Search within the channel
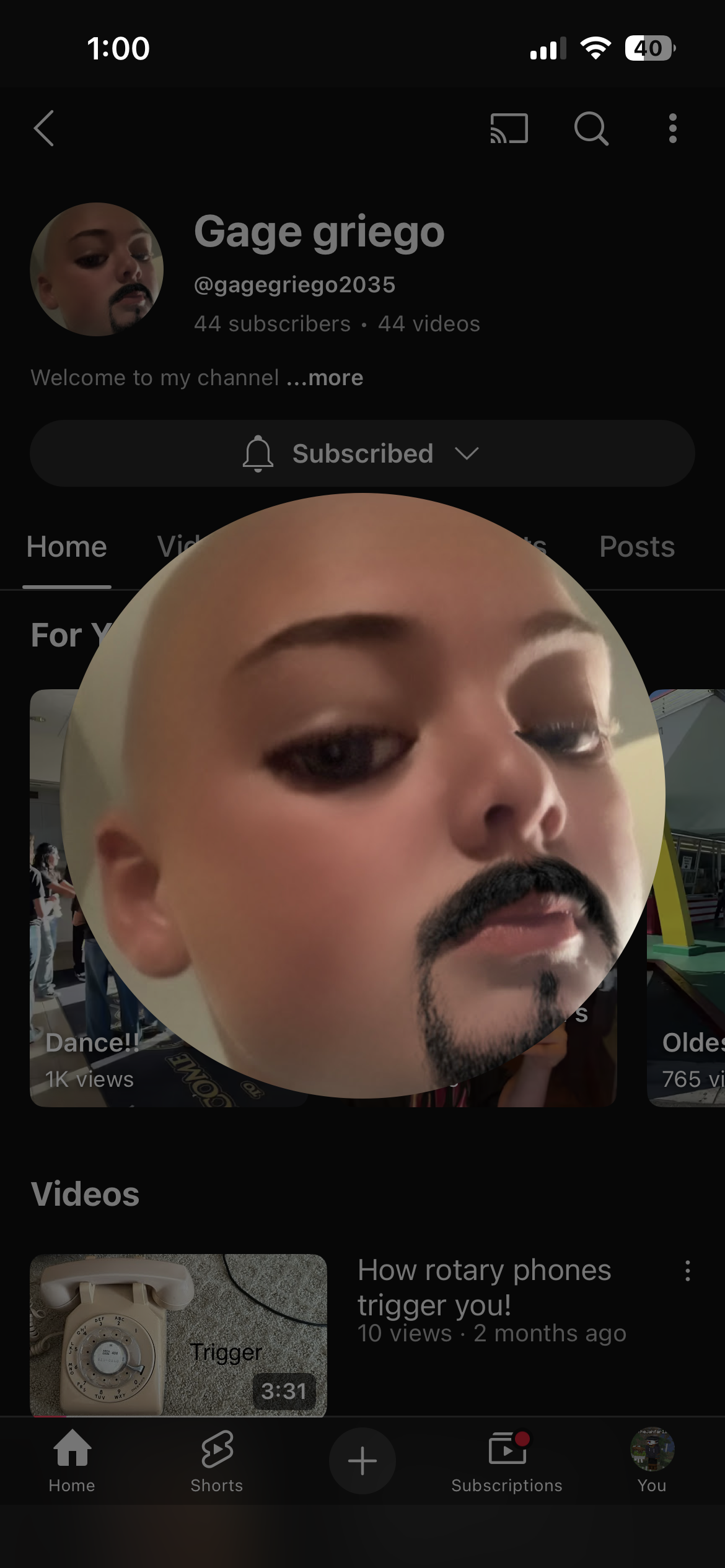Image resolution: width=725 pixels, height=1568 pixels. click(591, 128)
